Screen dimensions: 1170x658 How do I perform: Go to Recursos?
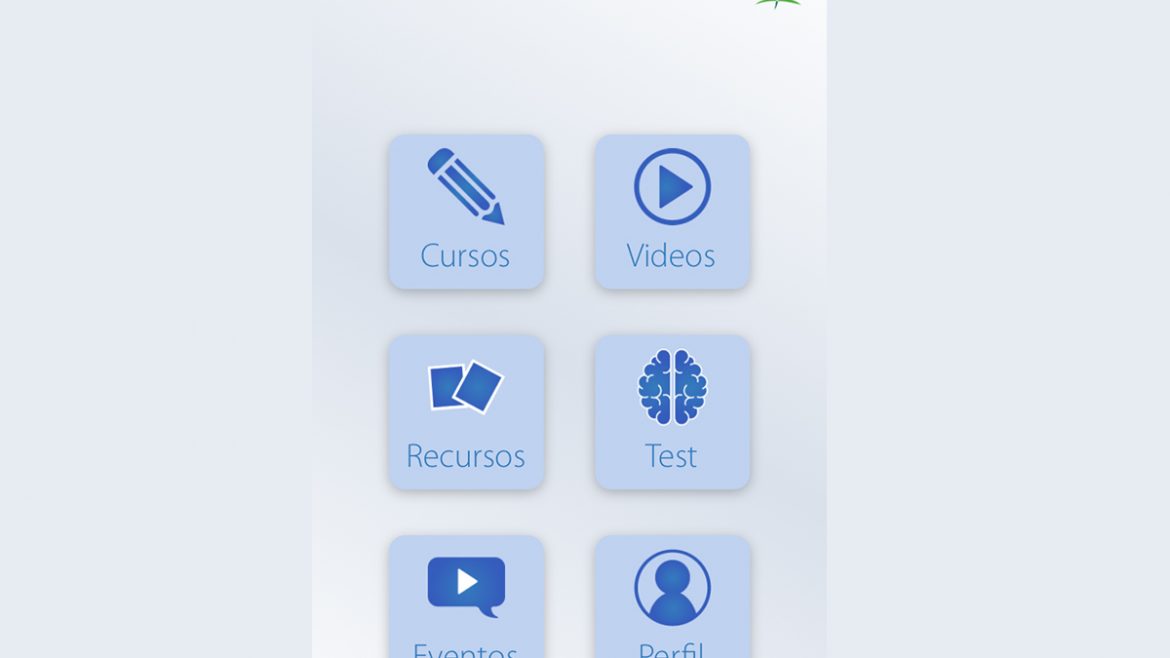point(466,412)
